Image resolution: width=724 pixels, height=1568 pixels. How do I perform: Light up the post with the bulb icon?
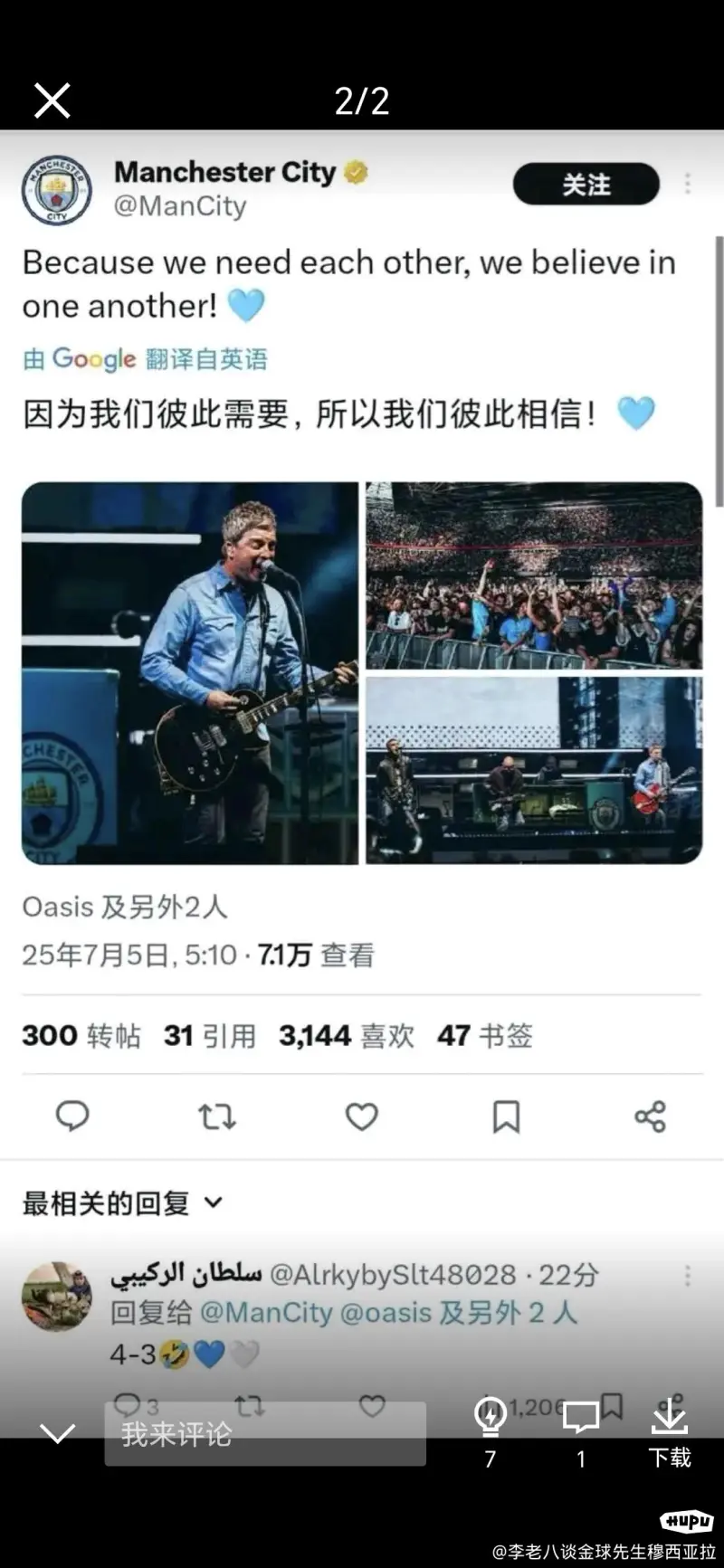coord(490,1419)
